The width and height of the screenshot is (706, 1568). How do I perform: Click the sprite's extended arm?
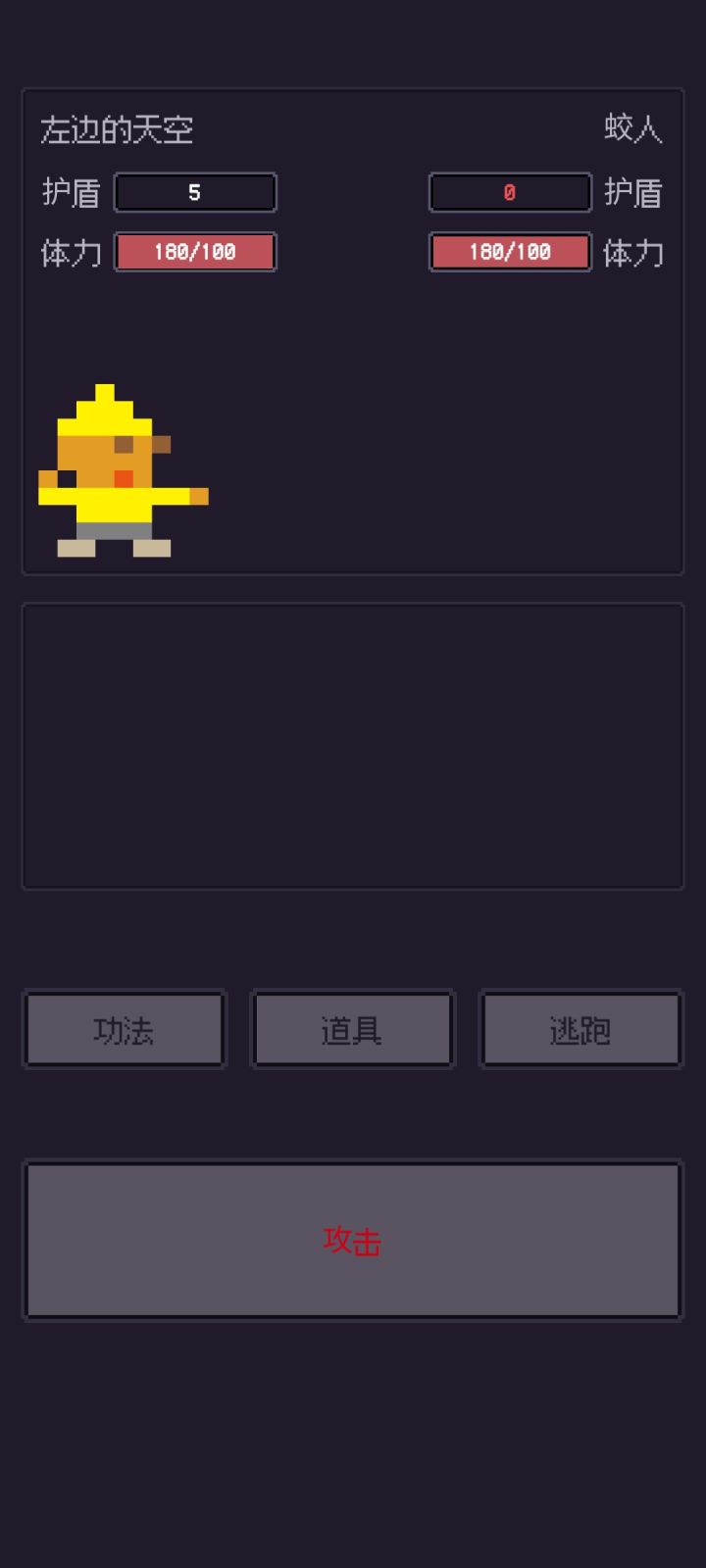pyautogui.click(x=176, y=495)
